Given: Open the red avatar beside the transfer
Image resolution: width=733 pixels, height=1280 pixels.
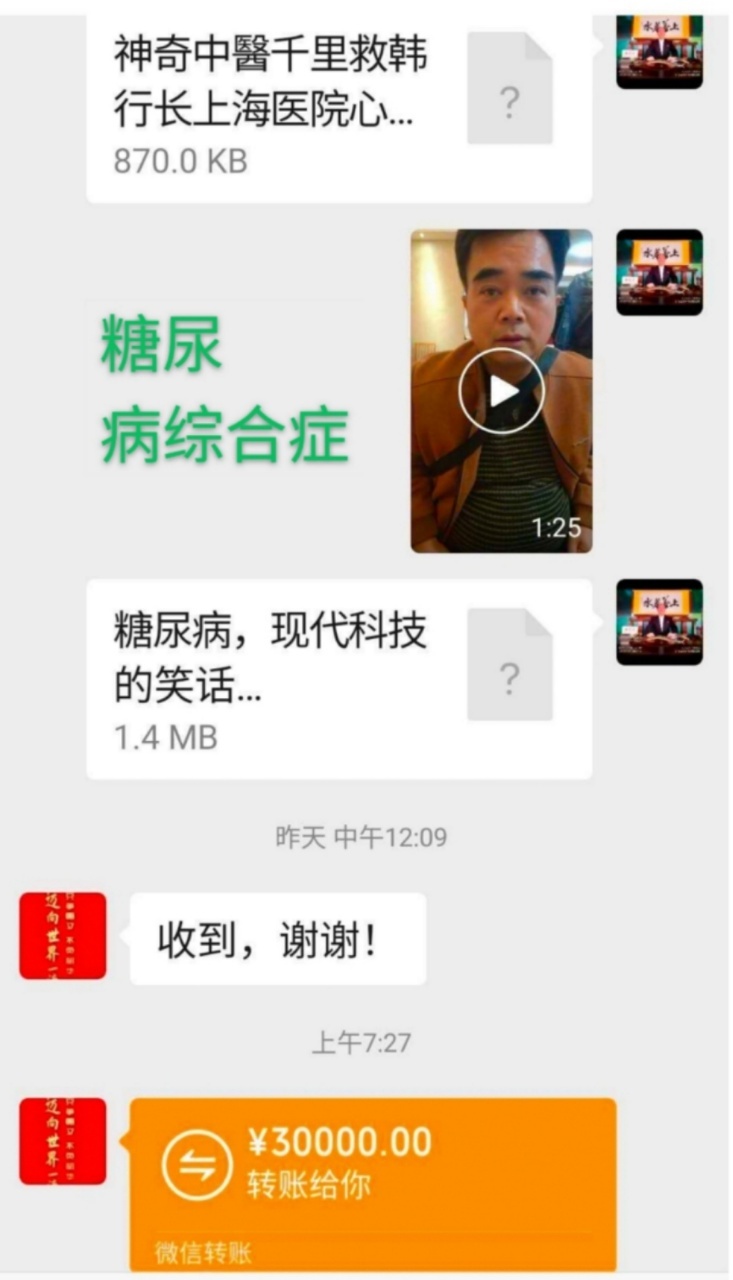Looking at the screenshot, I should tap(63, 1141).
